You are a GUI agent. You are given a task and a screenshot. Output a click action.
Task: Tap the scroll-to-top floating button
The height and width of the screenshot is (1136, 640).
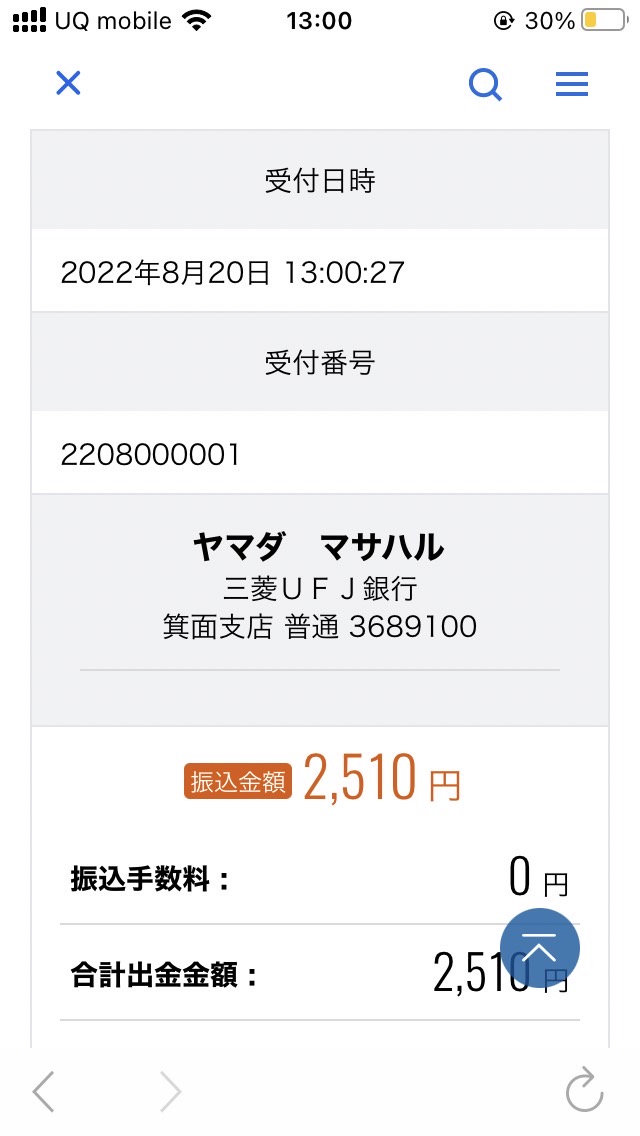coord(540,948)
